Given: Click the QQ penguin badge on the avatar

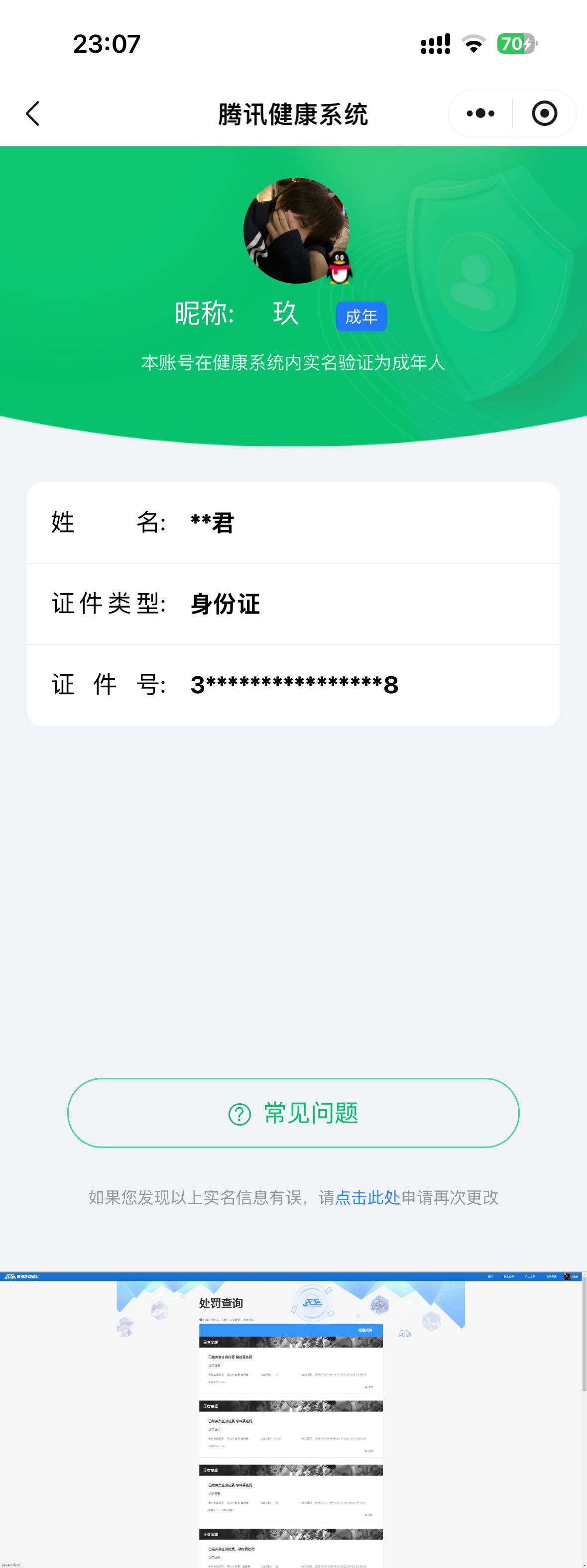Looking at the screenshot, I should click(x=340, y=268).
